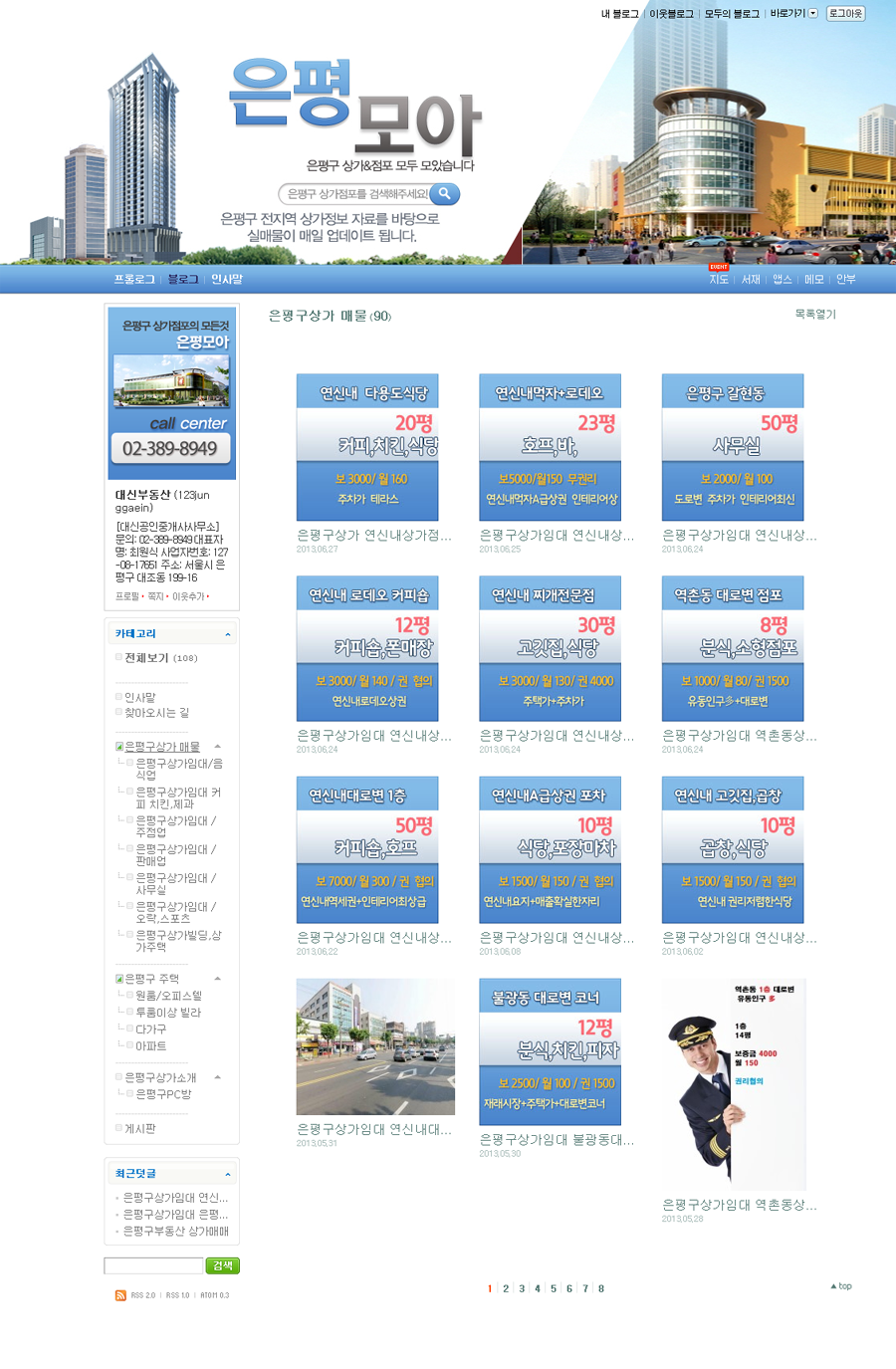Open the 연신내 다용도식당 20평 listing
Screen dimensions: 896x1369
pyautogui.click(x=367, y=447)
